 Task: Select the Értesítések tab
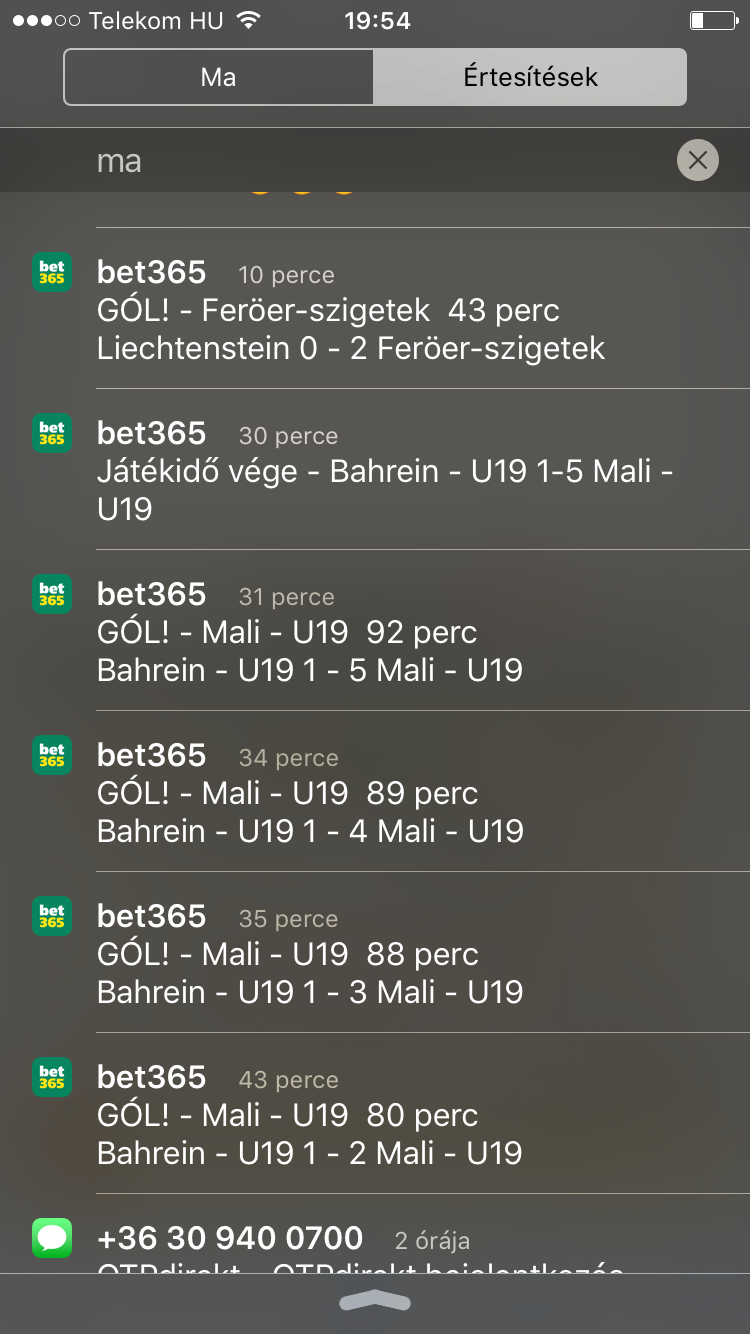click(x=530, y=77)
